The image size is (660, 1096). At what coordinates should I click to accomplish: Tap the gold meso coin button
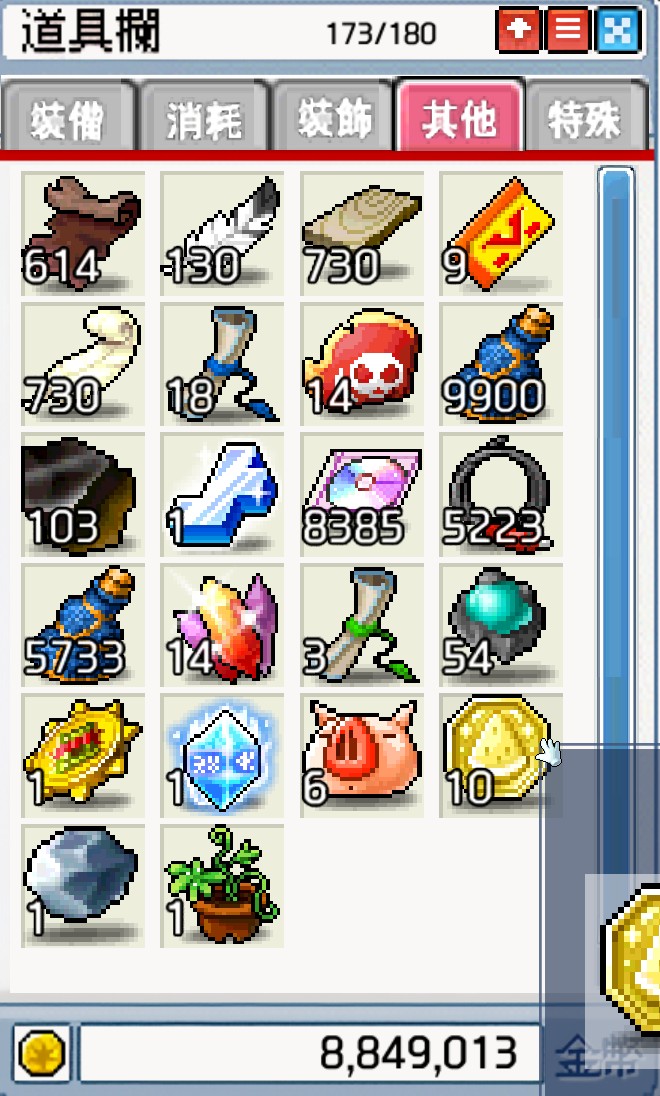[42, 1053]
